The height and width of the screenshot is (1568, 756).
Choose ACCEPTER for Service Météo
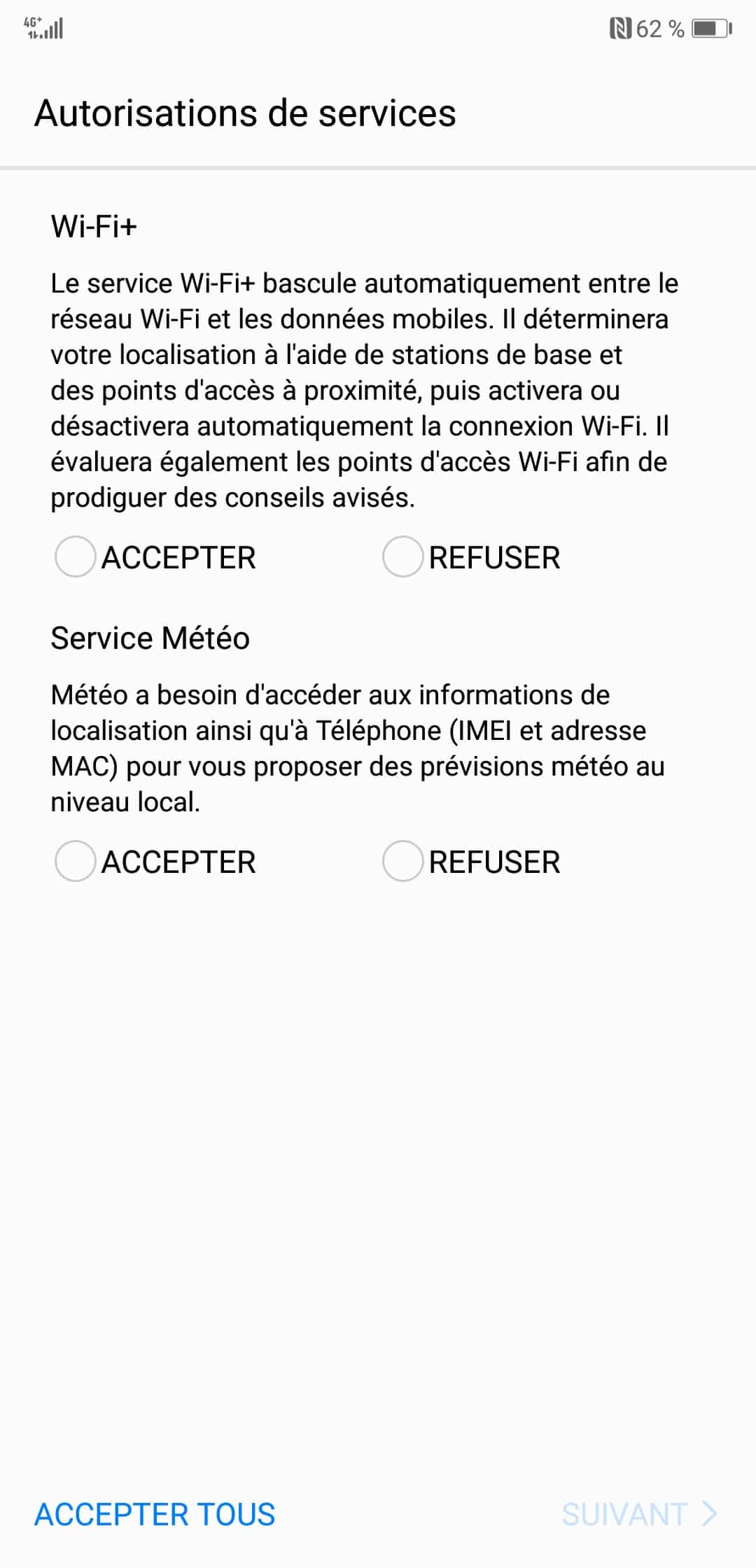76,861
